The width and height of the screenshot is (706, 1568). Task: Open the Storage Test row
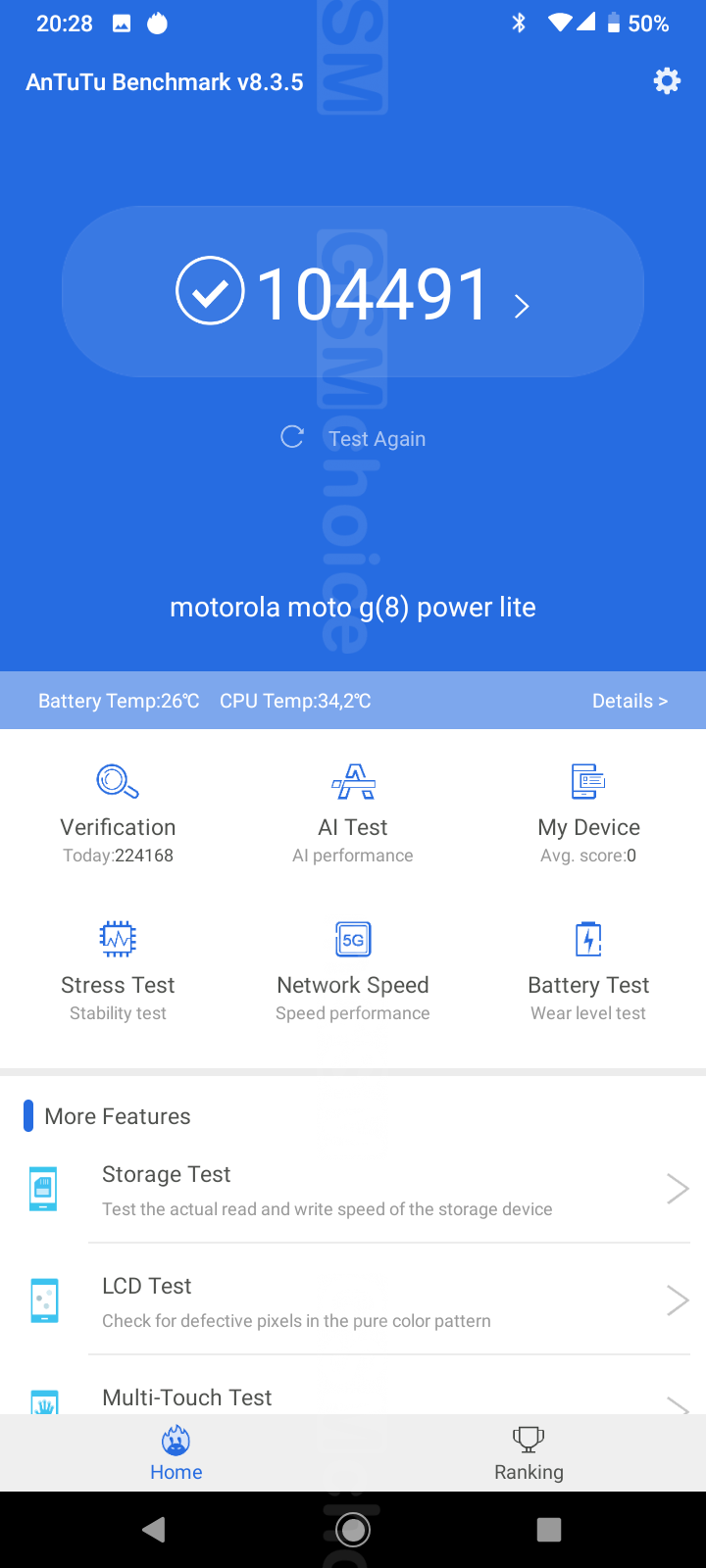[x=353, y=1189]
